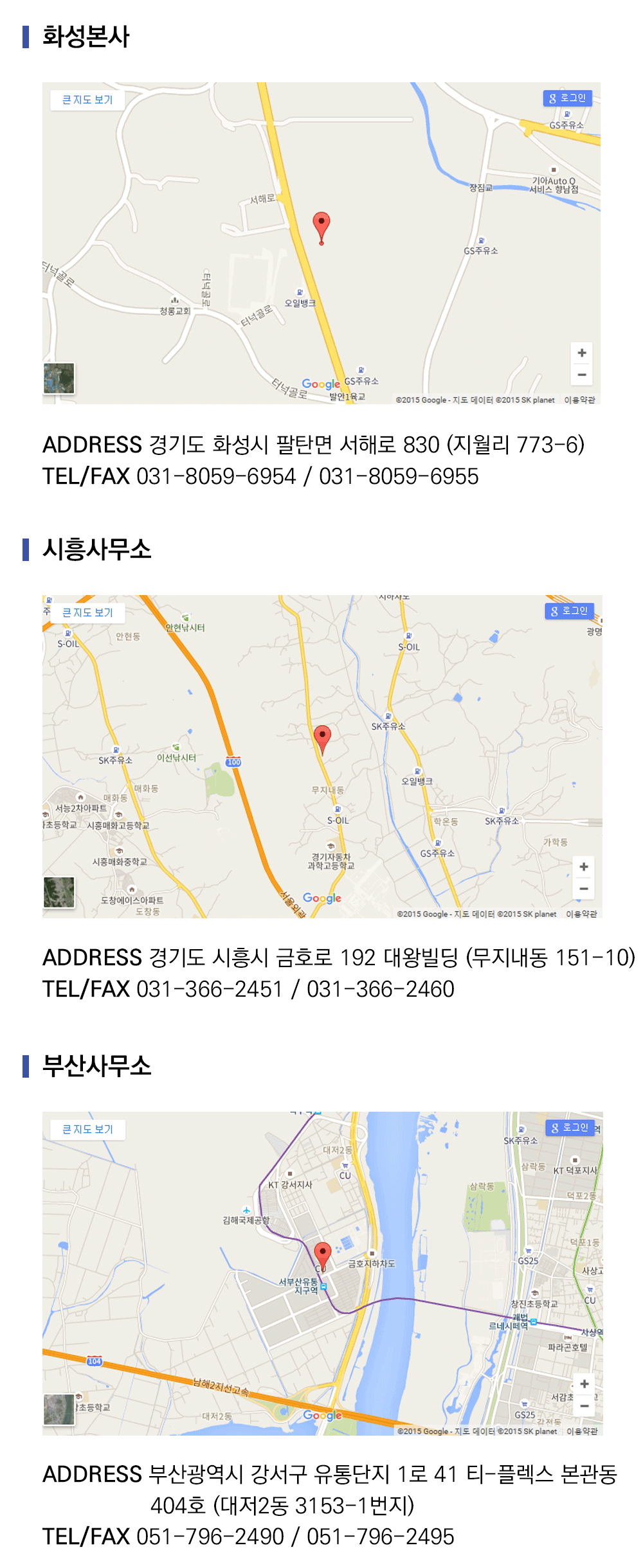
Task: Switch 시흥사무소 map to satellite view
Action: (59, 893)
